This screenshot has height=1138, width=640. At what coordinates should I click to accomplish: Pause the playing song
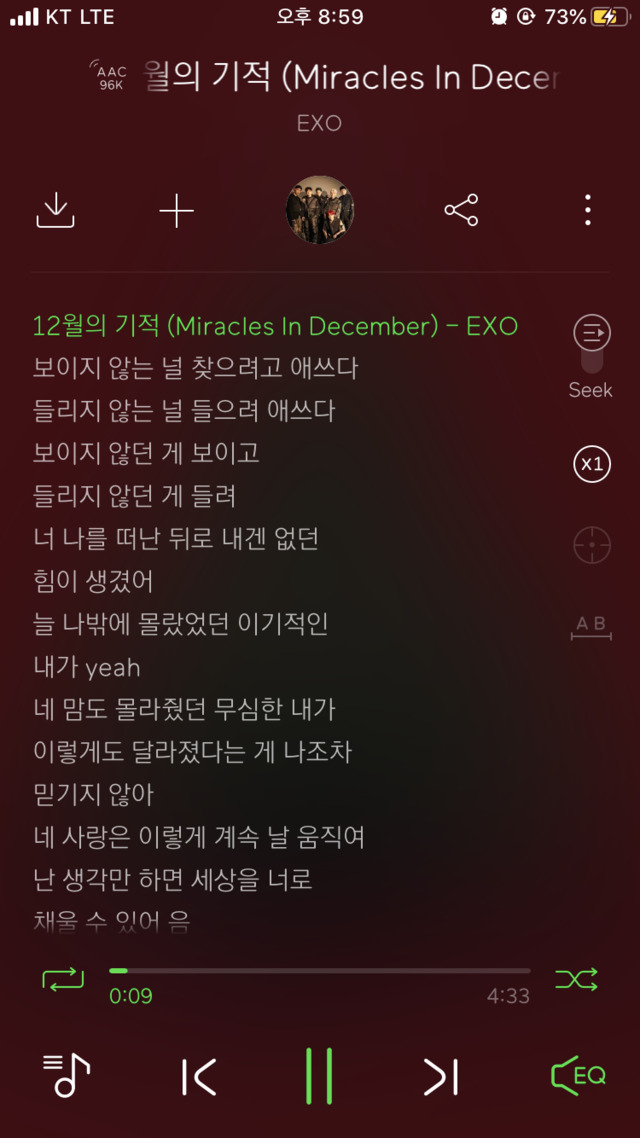click(x=320, y=1076)
